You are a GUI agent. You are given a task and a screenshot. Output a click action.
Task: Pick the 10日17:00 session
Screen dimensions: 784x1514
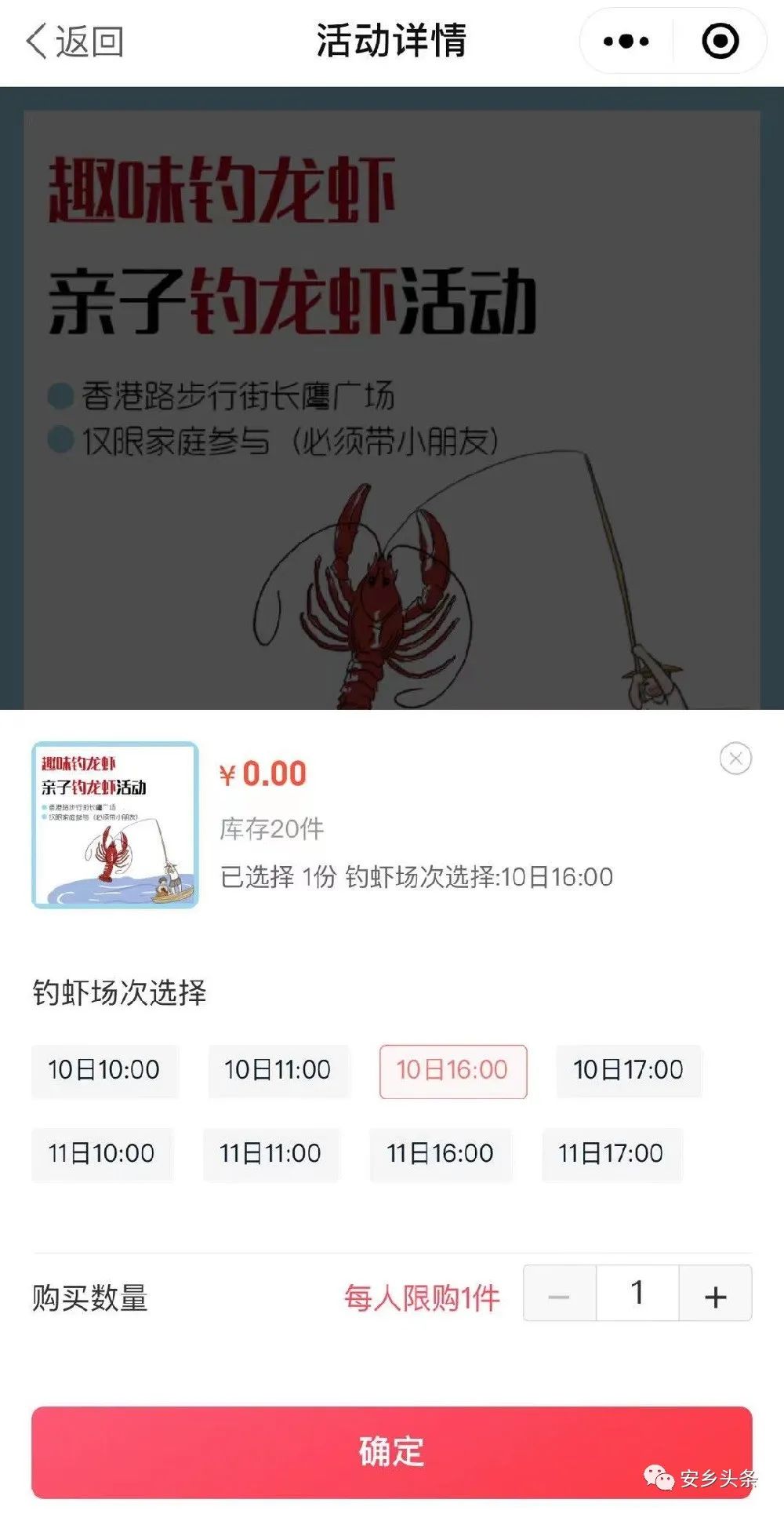tap(628, 1070)
